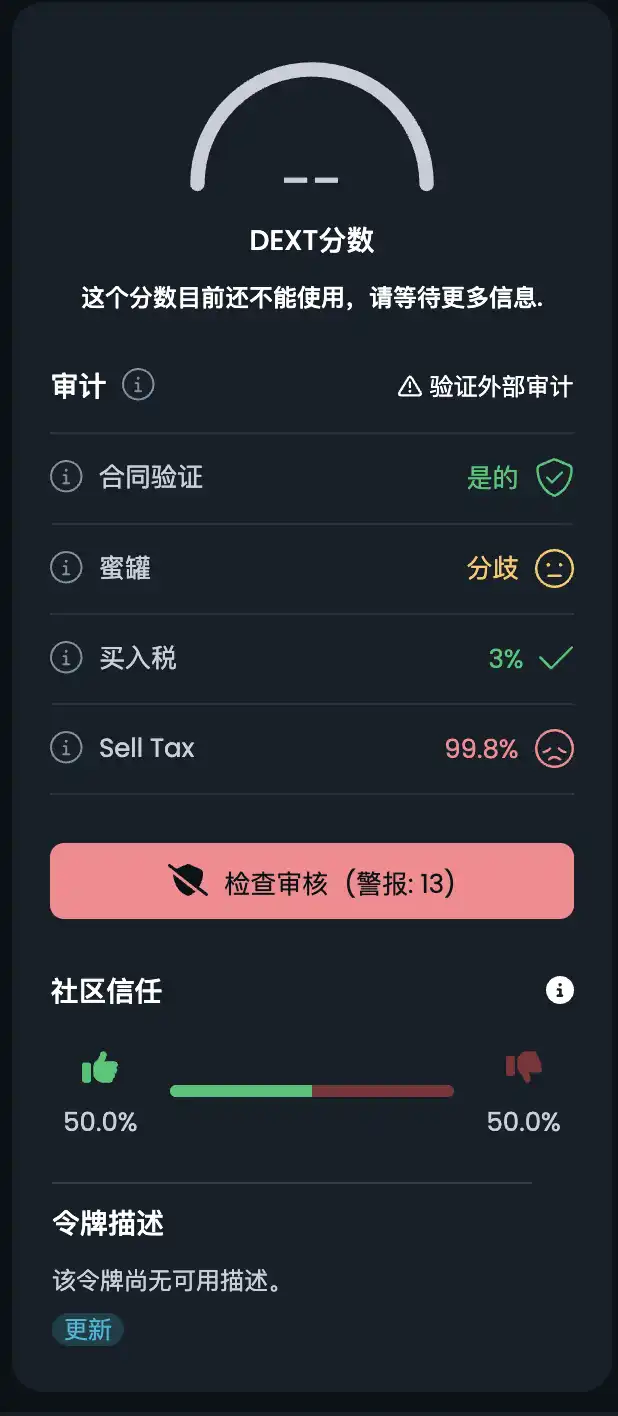Tap the info icon beside 合同验证
This screenshot has height=1416, width=618.
click(x=66, y=477)
